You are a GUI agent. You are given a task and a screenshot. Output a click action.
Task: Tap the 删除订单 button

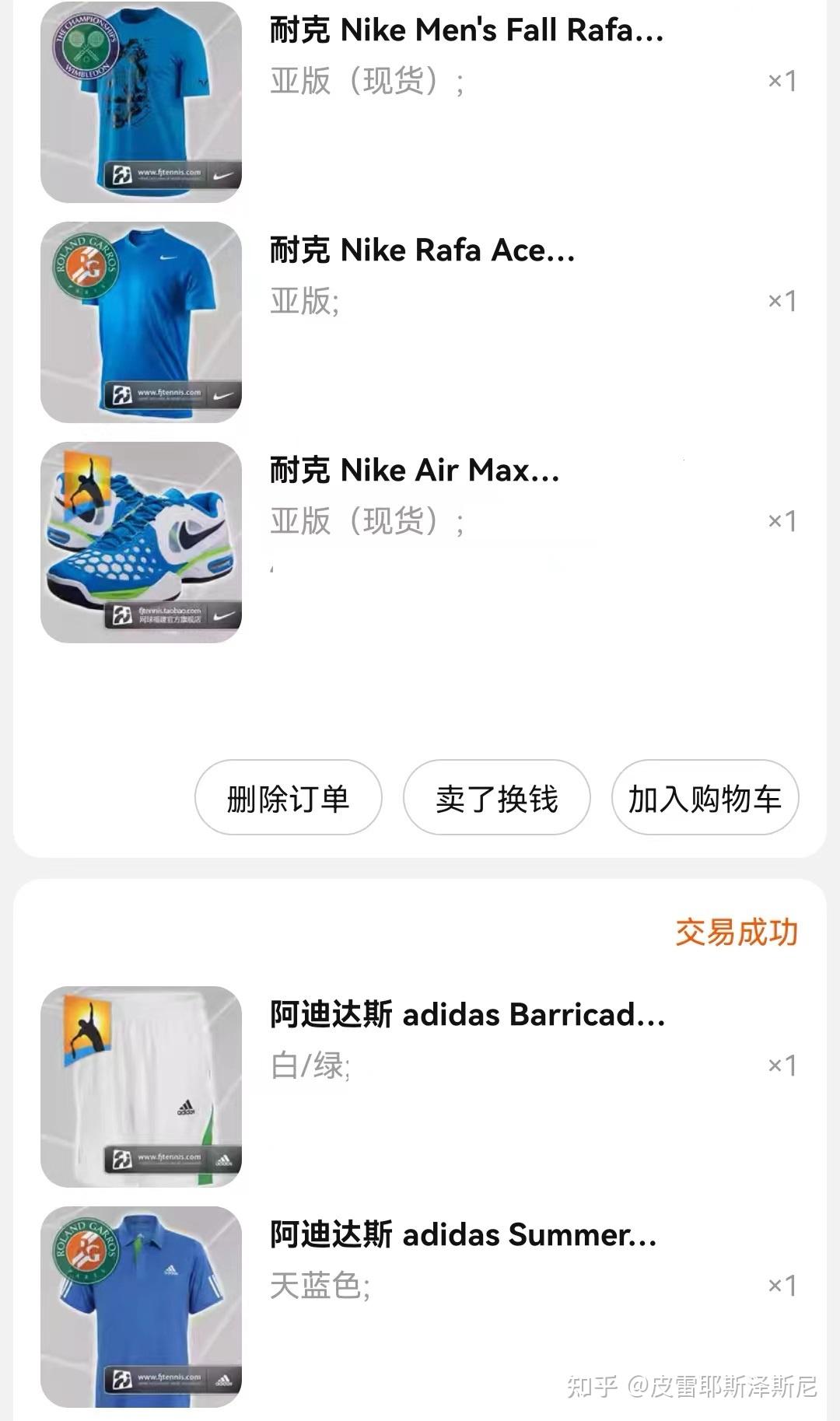[x=288, y=798]
